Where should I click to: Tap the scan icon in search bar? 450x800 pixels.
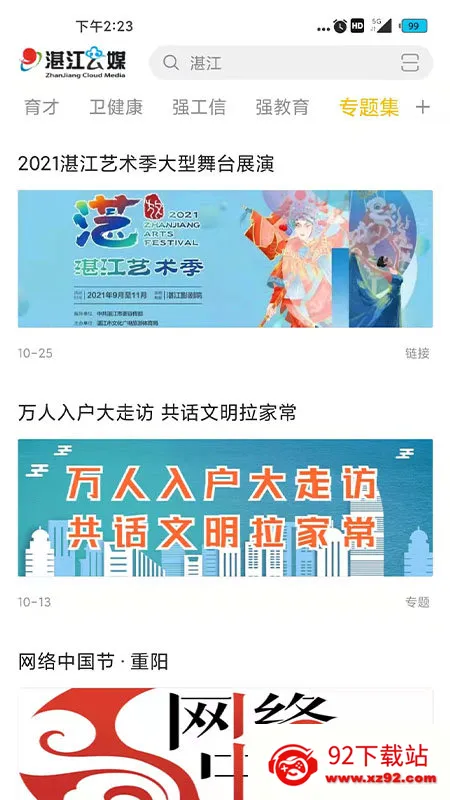[409, 63]
